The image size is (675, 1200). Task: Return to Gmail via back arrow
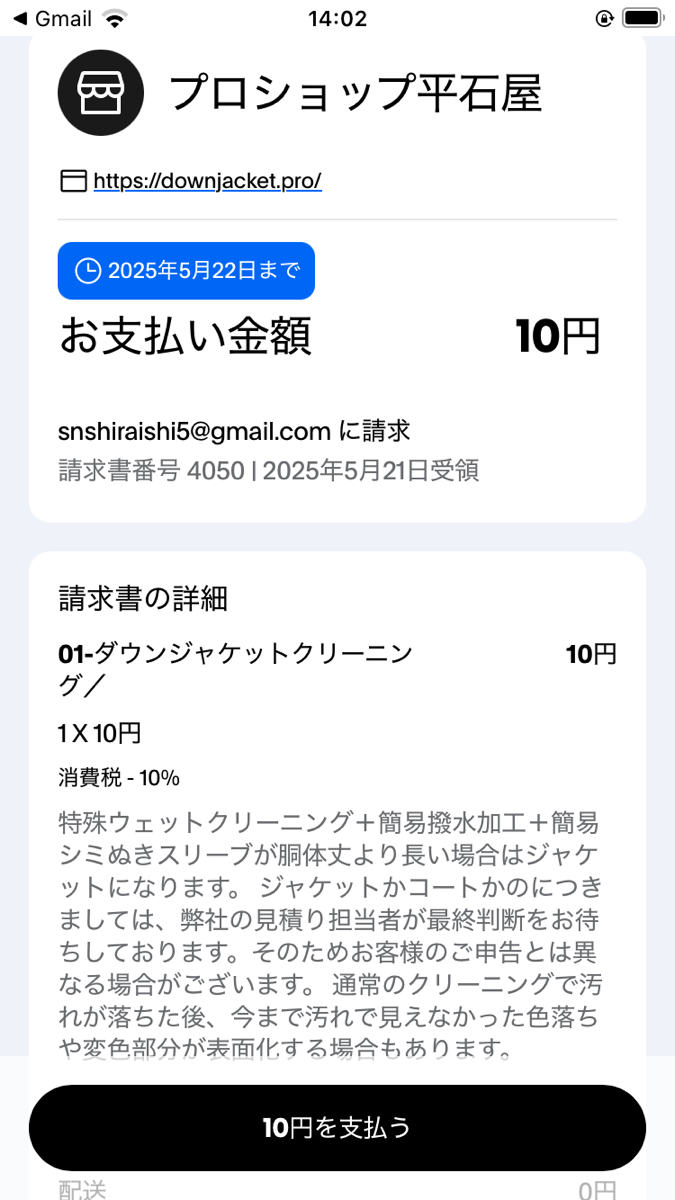(x=50, y=19)
